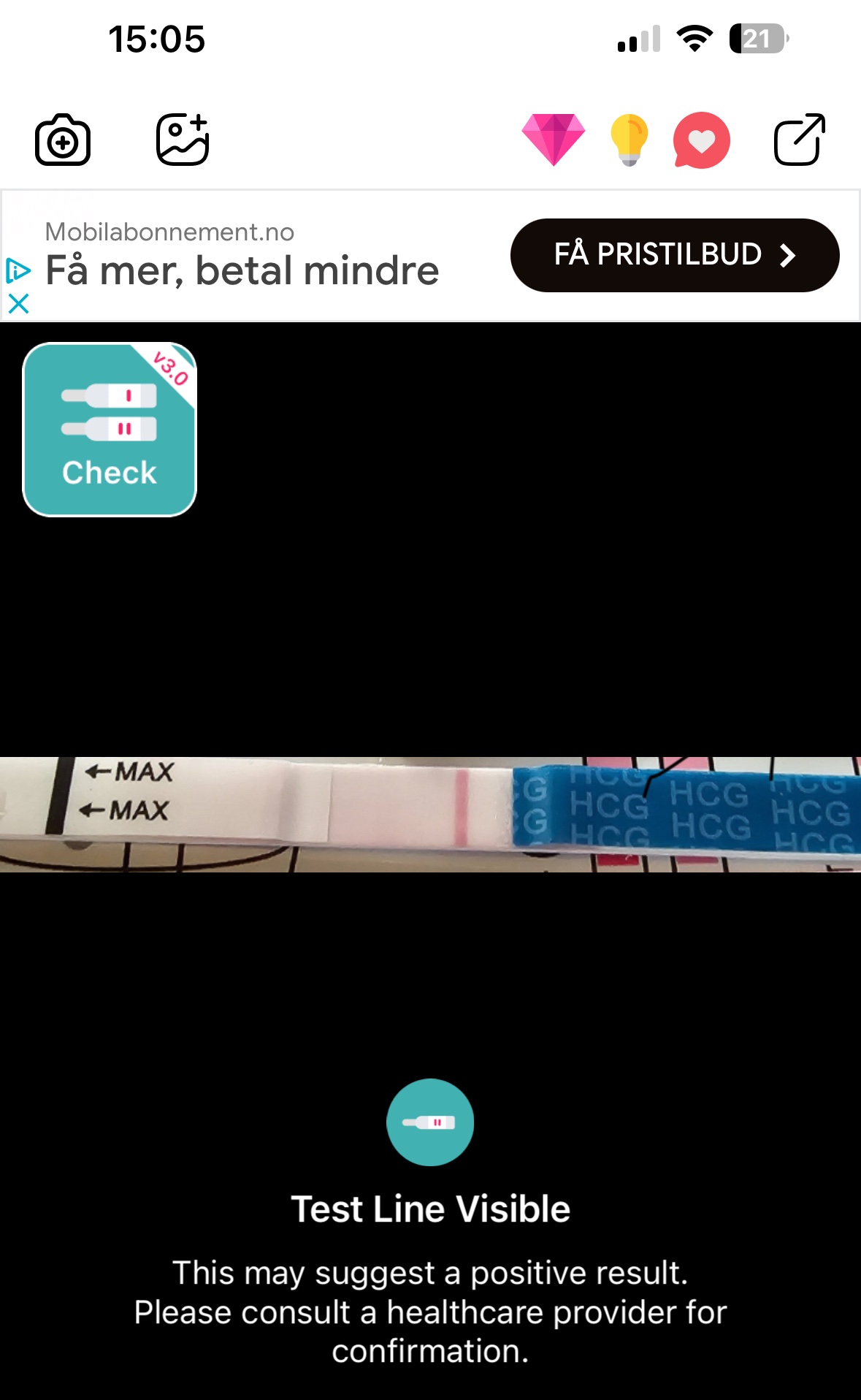Viewport: 861px width, 1400px height.
Task: Tap the heart feedback bubble icon
Action: tap(701, 140)
